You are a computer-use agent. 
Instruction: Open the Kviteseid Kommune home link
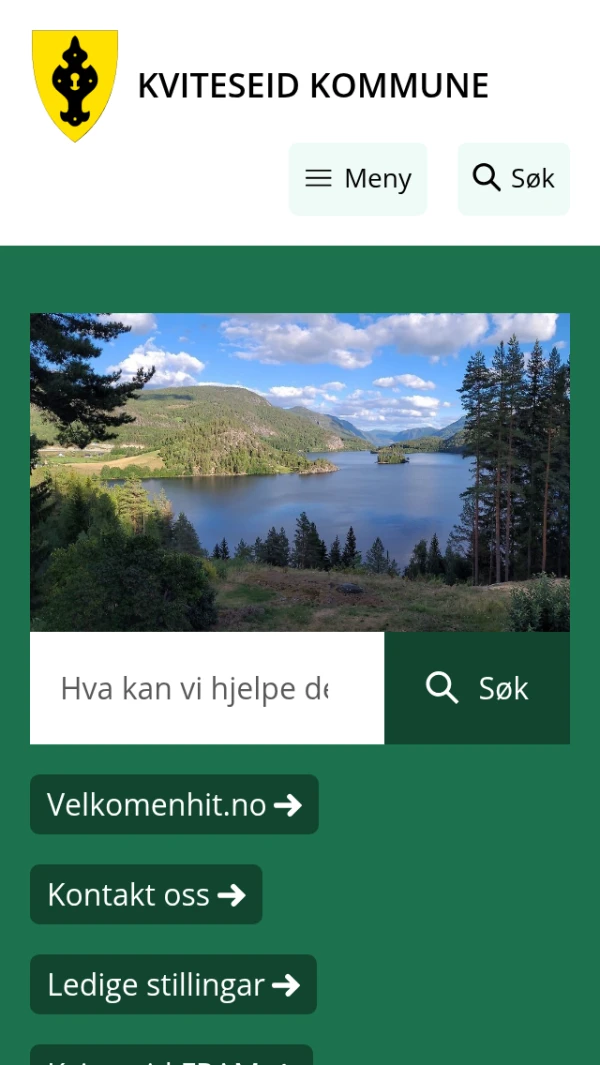[x=260, y=86]
